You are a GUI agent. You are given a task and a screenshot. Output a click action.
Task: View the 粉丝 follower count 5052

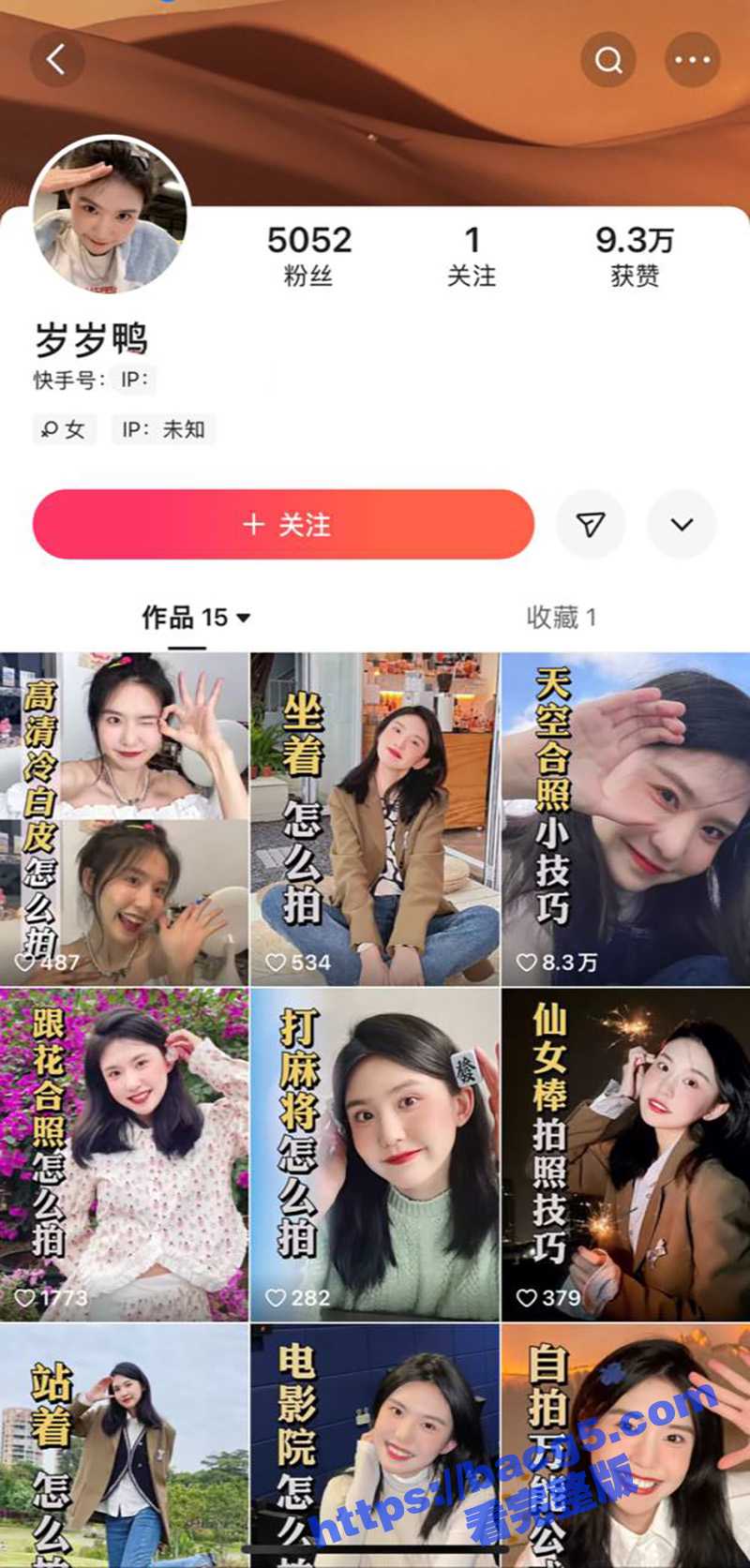click(x=309, y=255)
